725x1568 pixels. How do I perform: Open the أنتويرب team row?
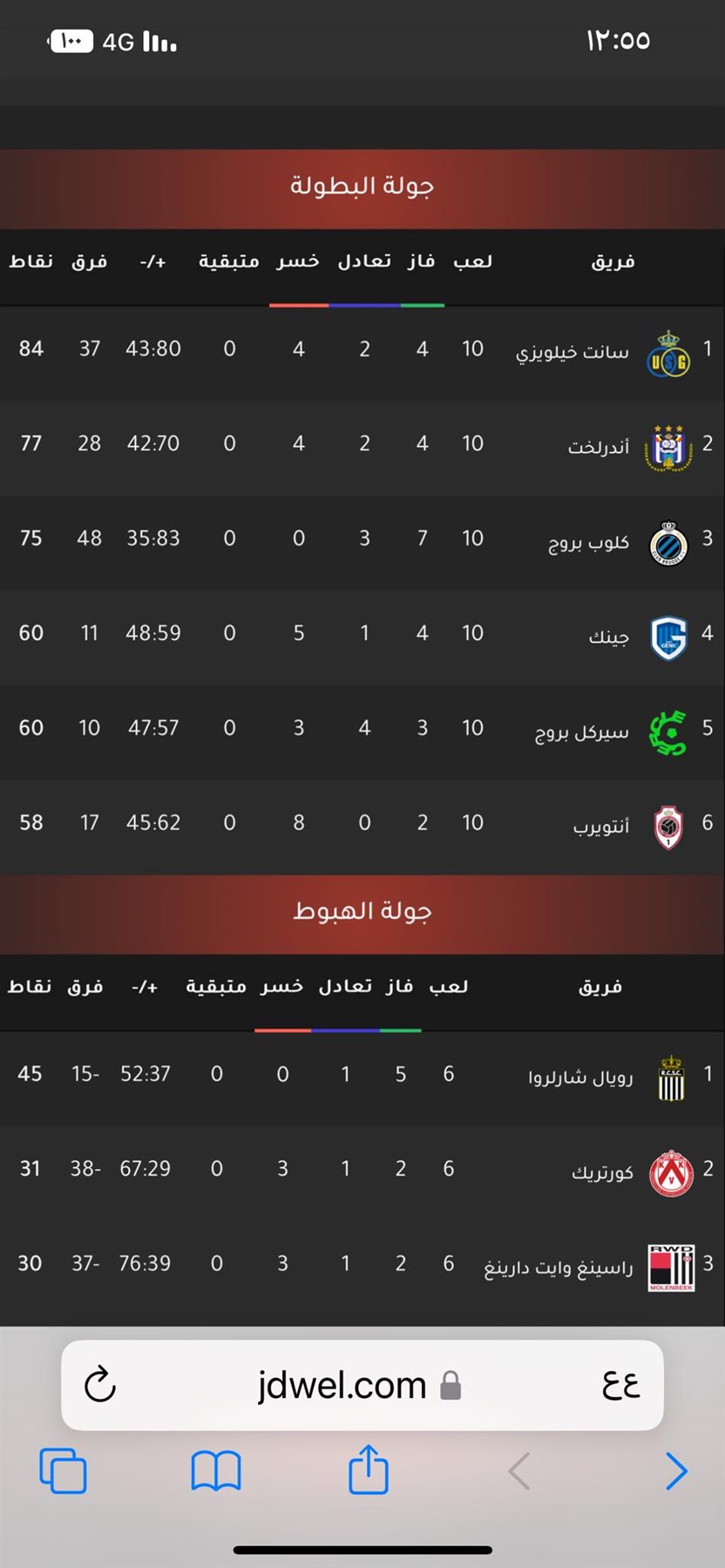pos(600,827)
